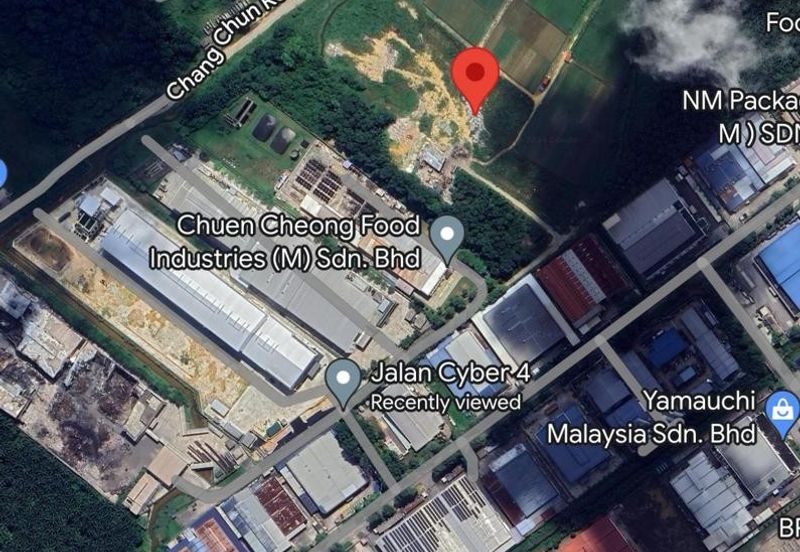Tap the red dropped location pin
The height and width of the screenshot is (552, 800).
click(x=475, y=74)
